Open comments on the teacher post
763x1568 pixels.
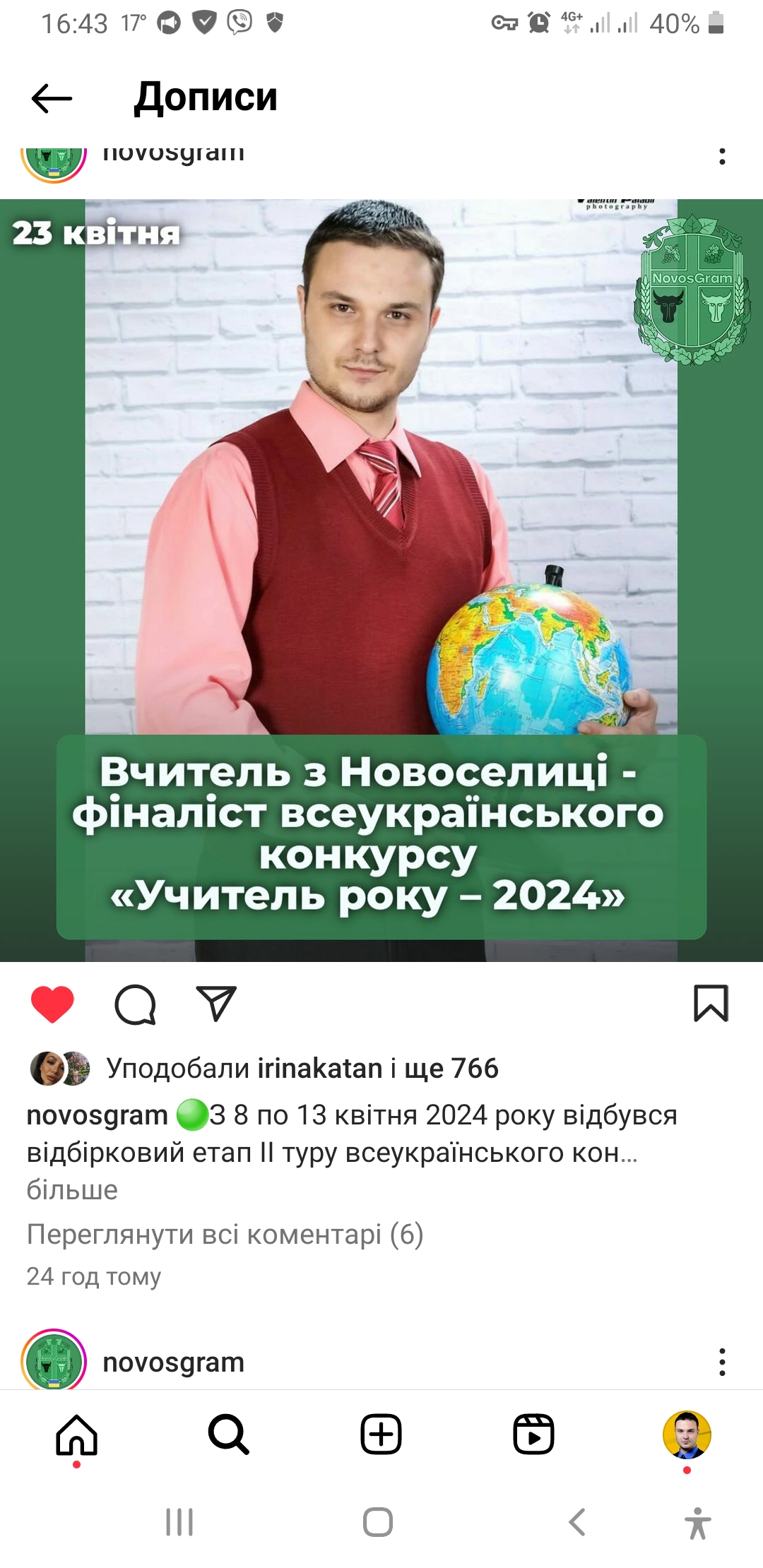click(x=135, y=1004)
